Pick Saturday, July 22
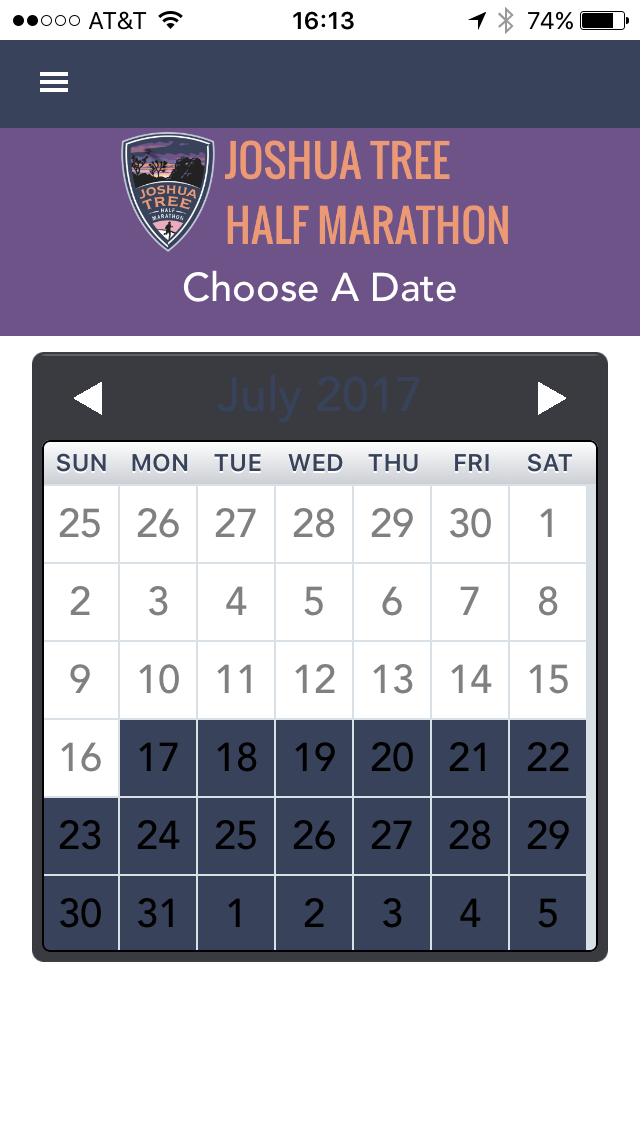This screenshot has height=1136, width=640. click(x=548, y=758)
